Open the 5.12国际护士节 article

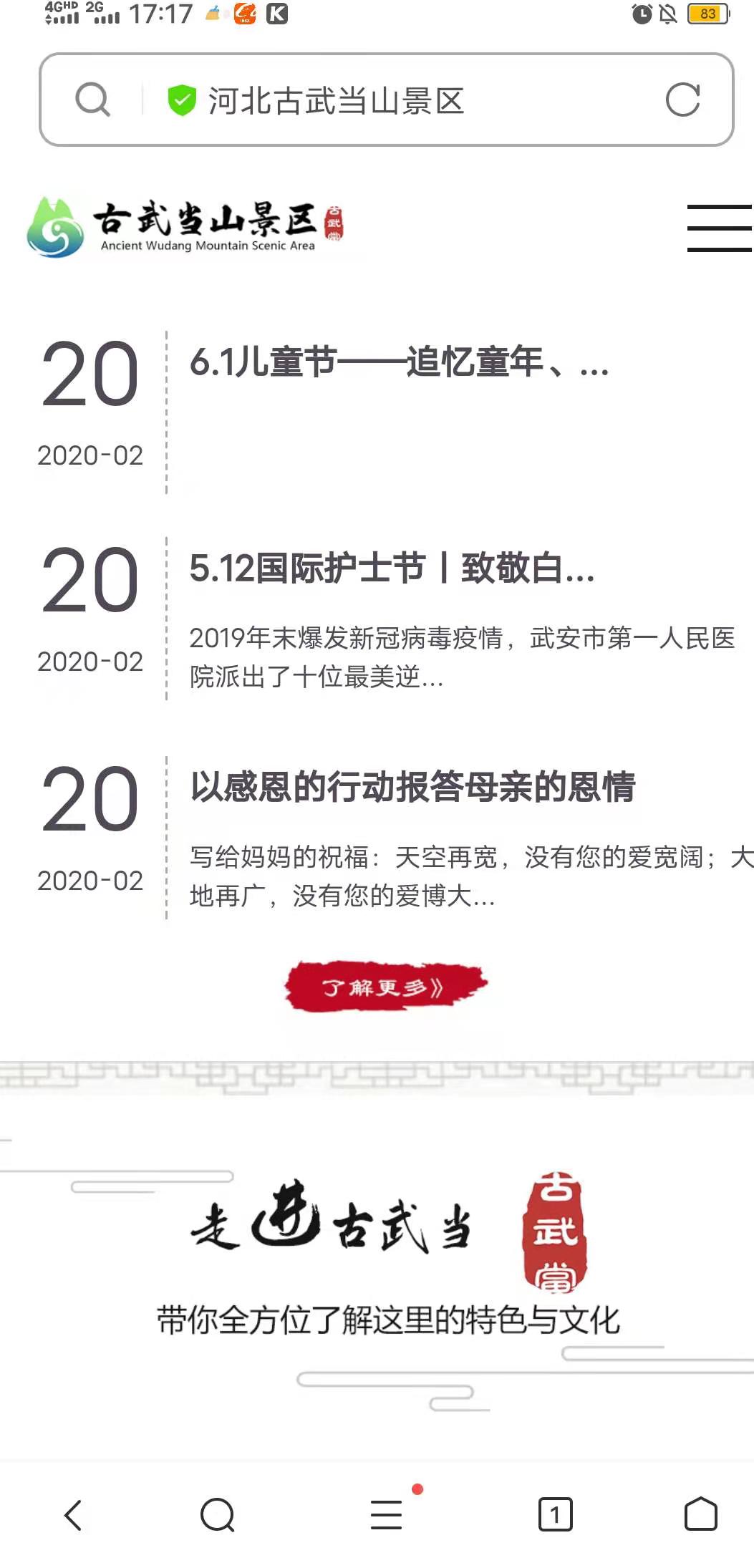coord(392,568)
